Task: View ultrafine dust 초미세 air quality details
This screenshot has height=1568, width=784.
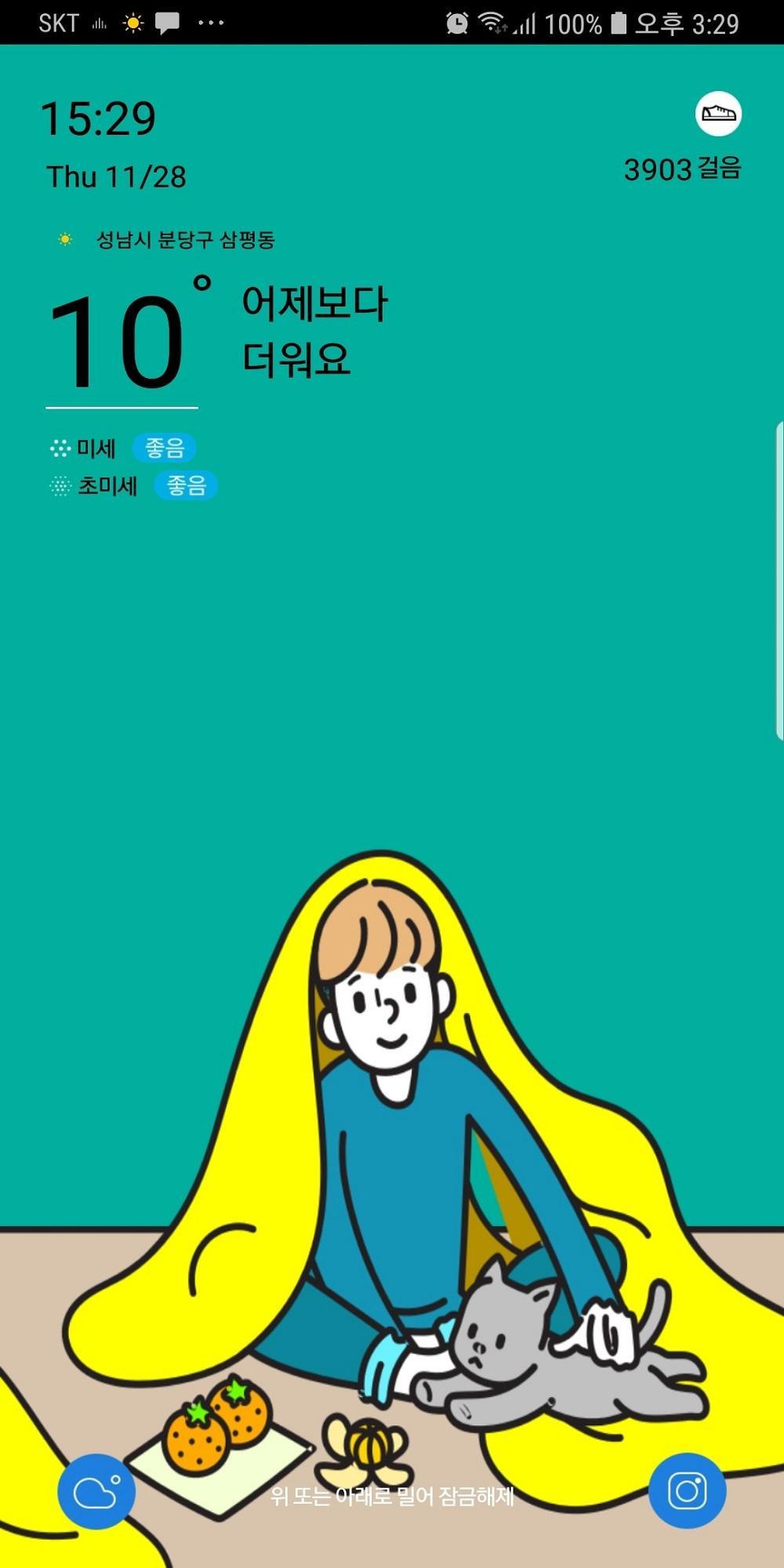Action: pos(133,486)
